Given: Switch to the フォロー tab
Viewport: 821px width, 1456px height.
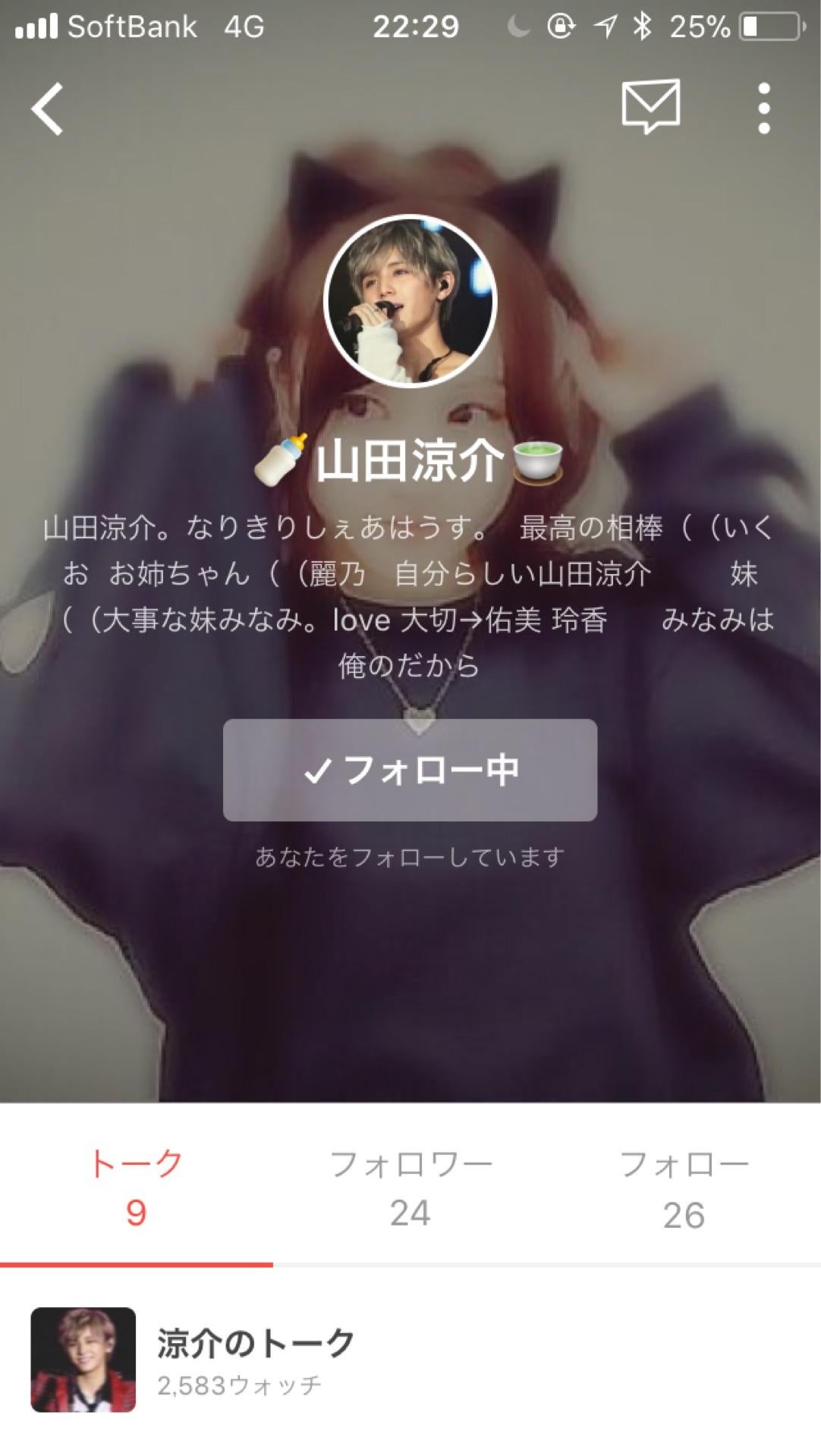Looking at the screenshot, I should 684,1188.
